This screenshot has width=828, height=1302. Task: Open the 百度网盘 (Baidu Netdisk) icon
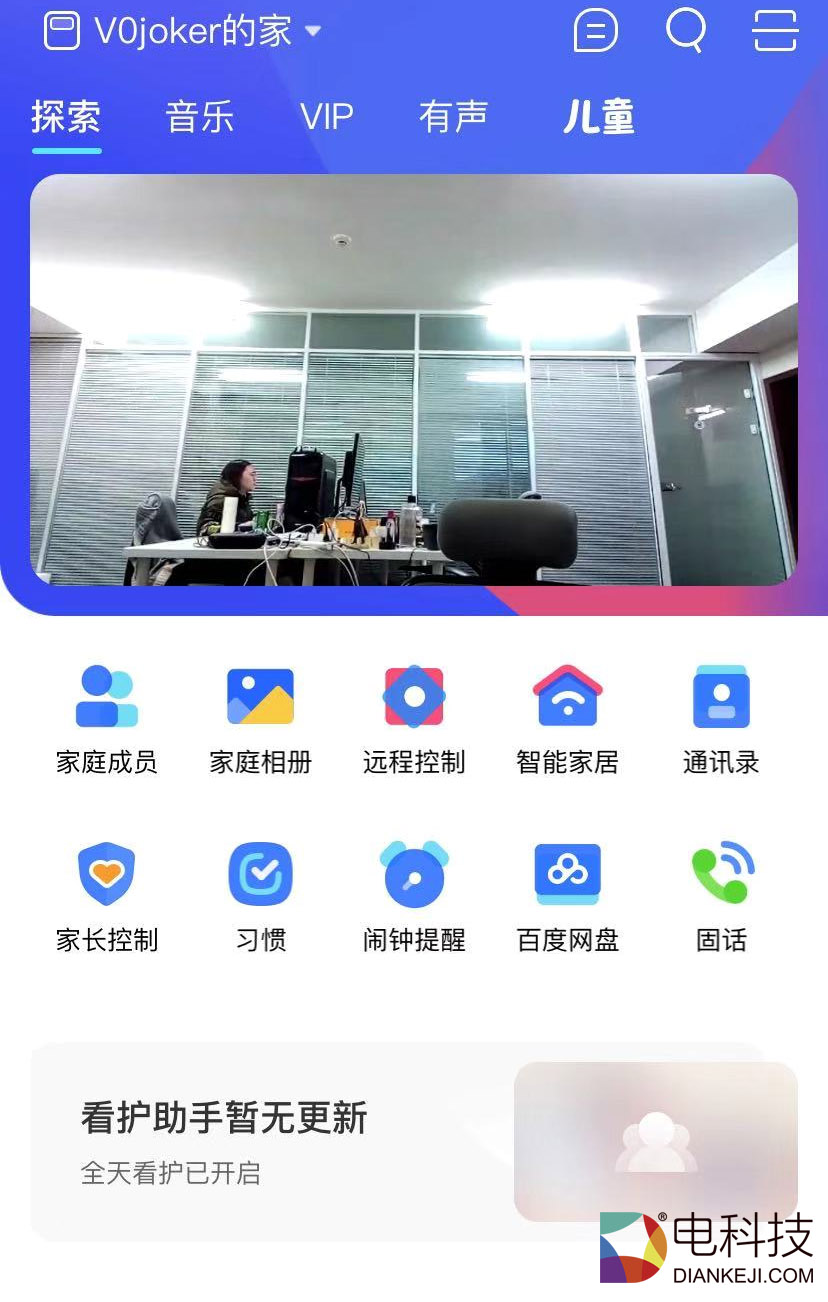click(x=567, y=873)
